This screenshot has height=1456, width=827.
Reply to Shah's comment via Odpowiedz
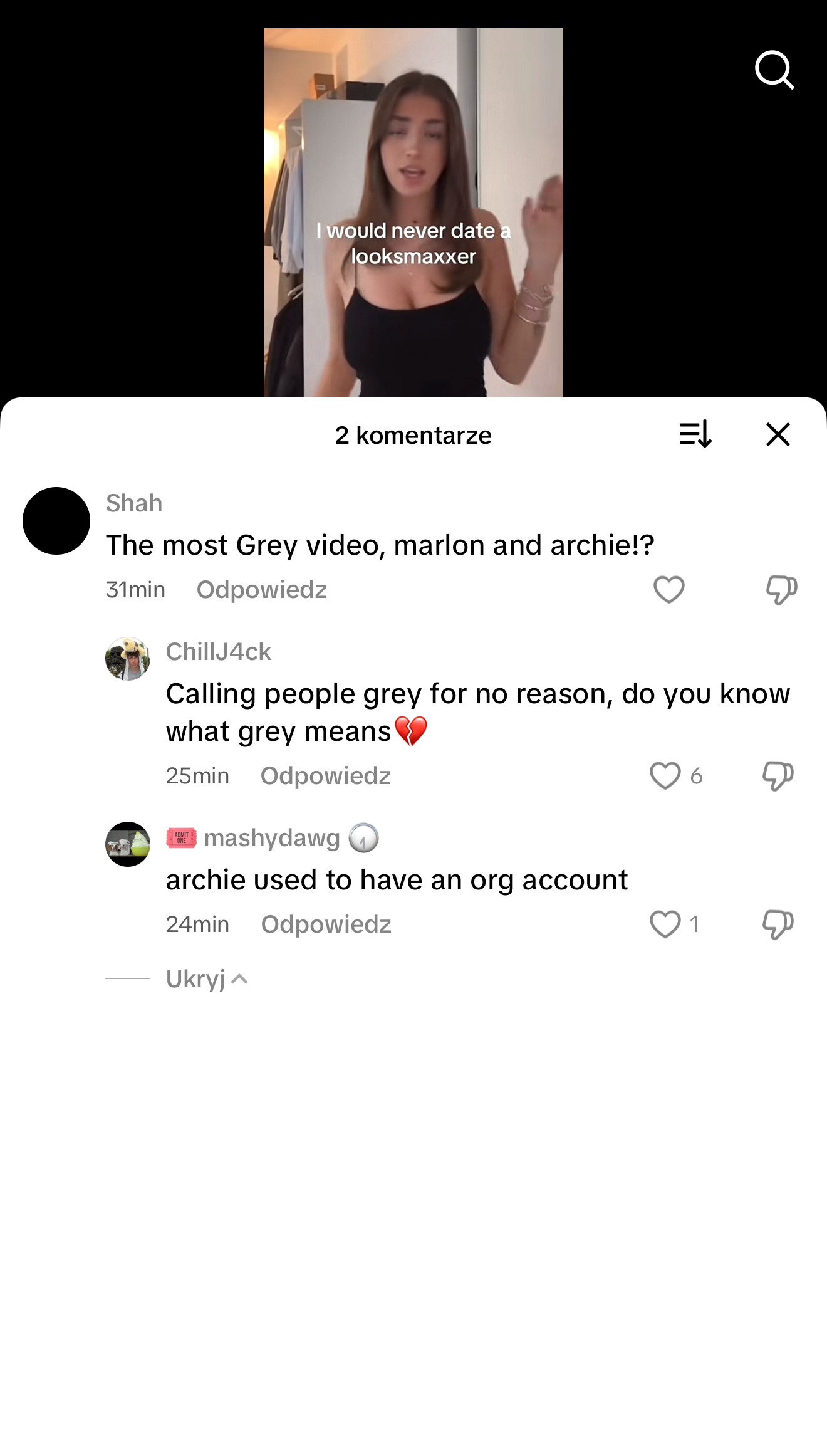[x=262, y=590]
